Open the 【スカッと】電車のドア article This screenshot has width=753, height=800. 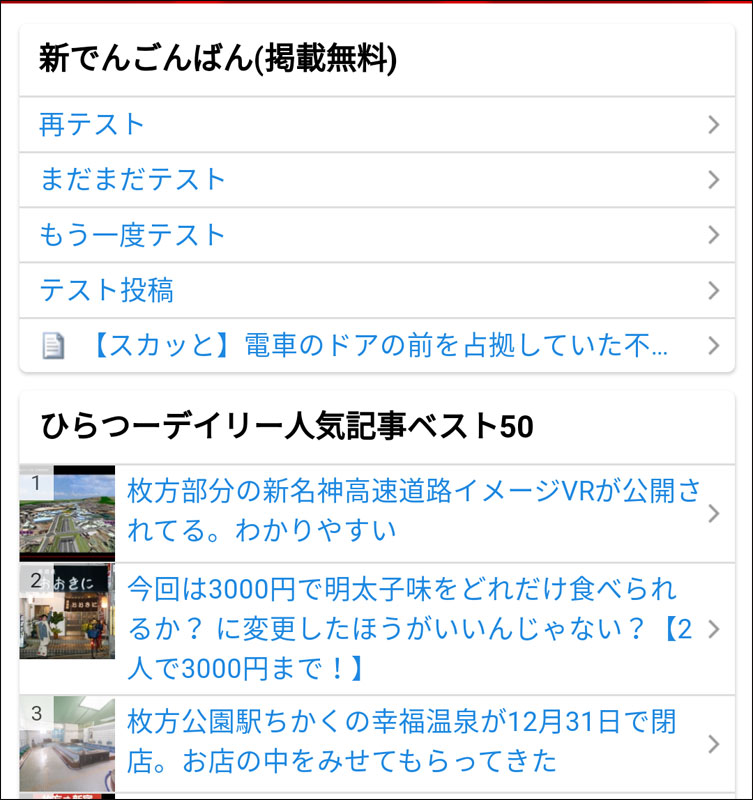pyautogui.click(x=378, y=346)
